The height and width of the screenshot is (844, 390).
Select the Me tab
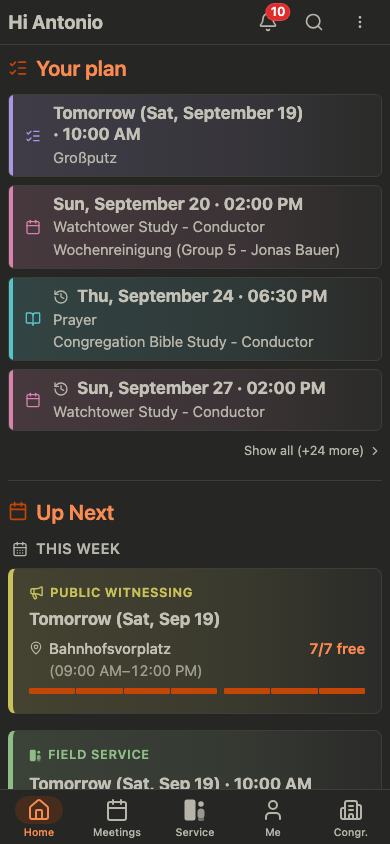pyautogui.click(x=273, y=817)
